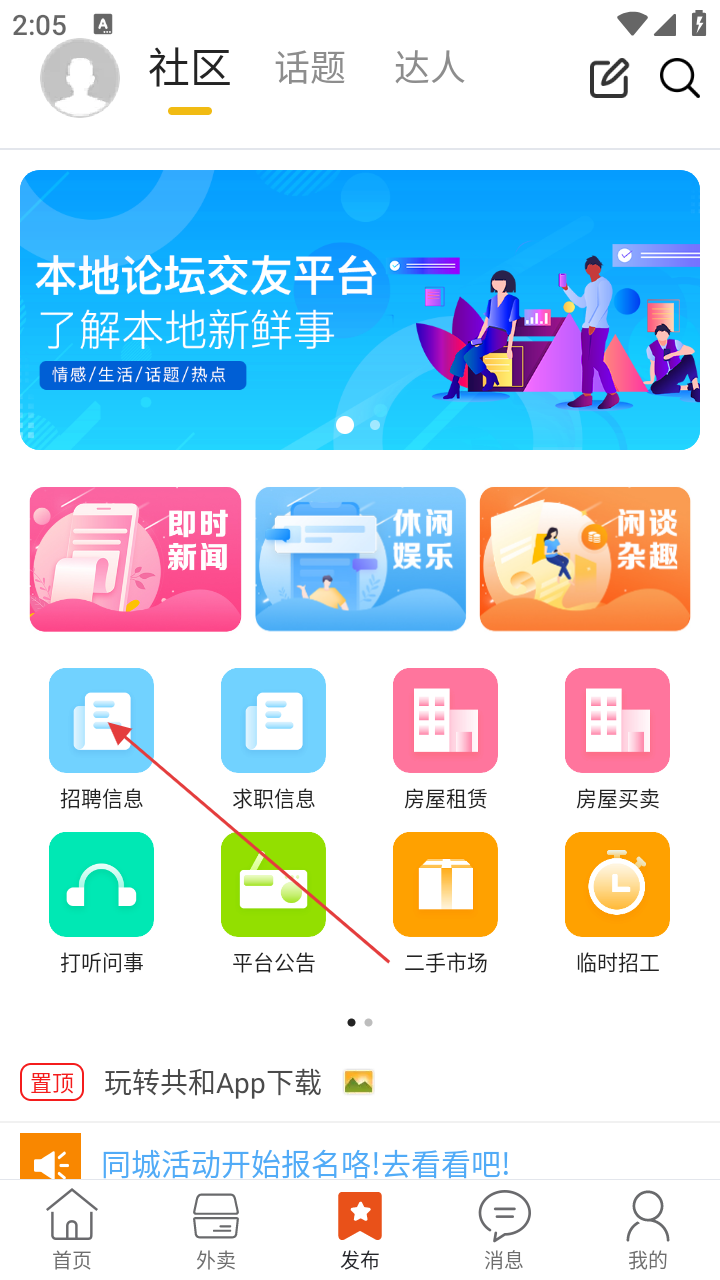Compose a new post with edit icon

[x=609, y=78]
